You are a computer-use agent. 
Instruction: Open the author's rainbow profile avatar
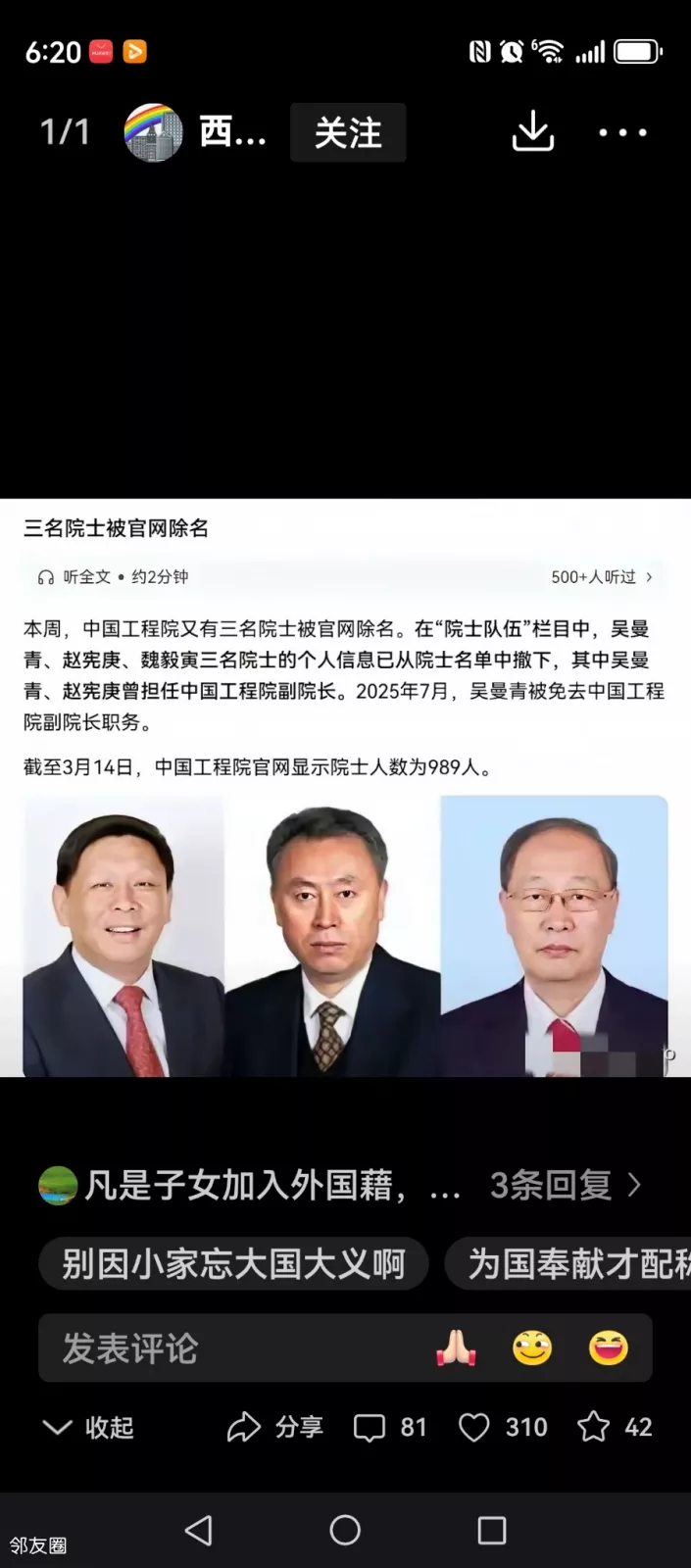tap(154, 132)
